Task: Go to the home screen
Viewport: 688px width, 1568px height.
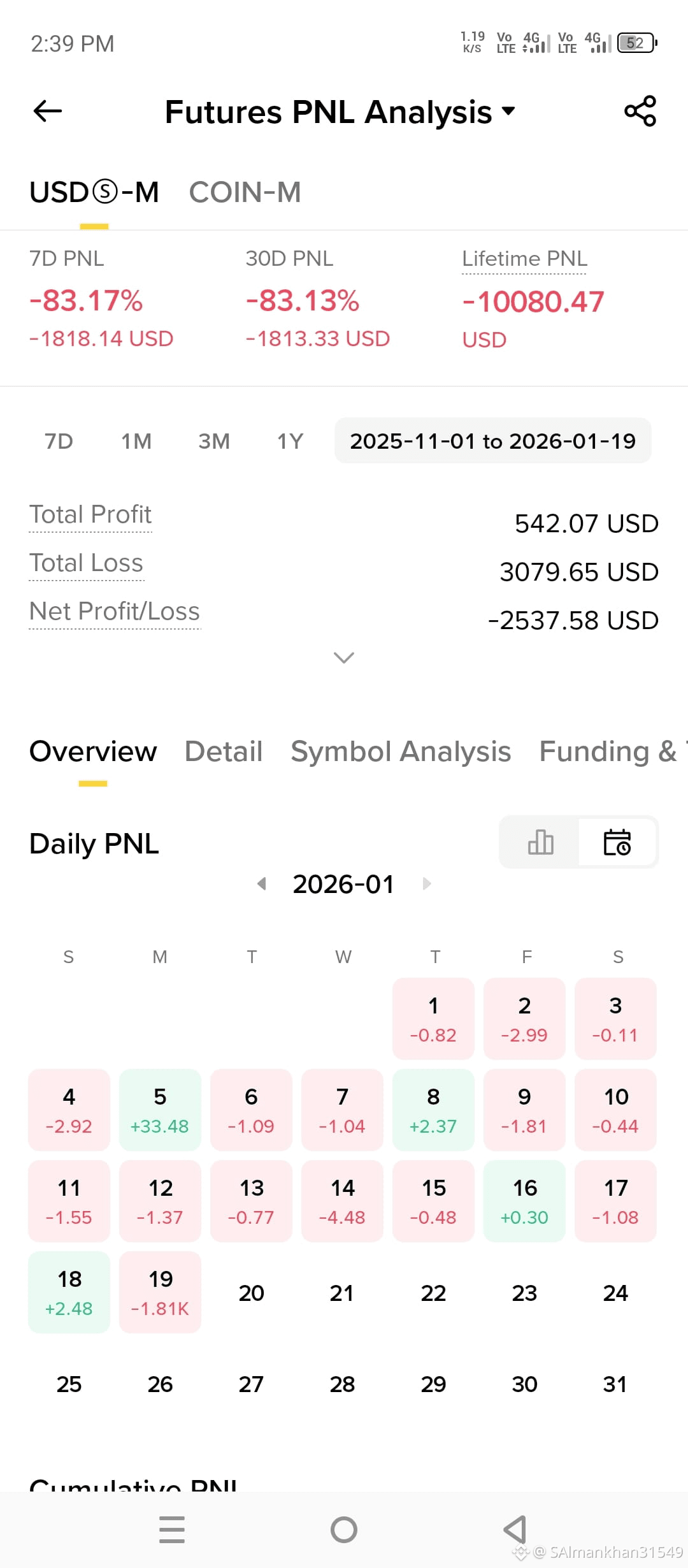Action: 344,1530
